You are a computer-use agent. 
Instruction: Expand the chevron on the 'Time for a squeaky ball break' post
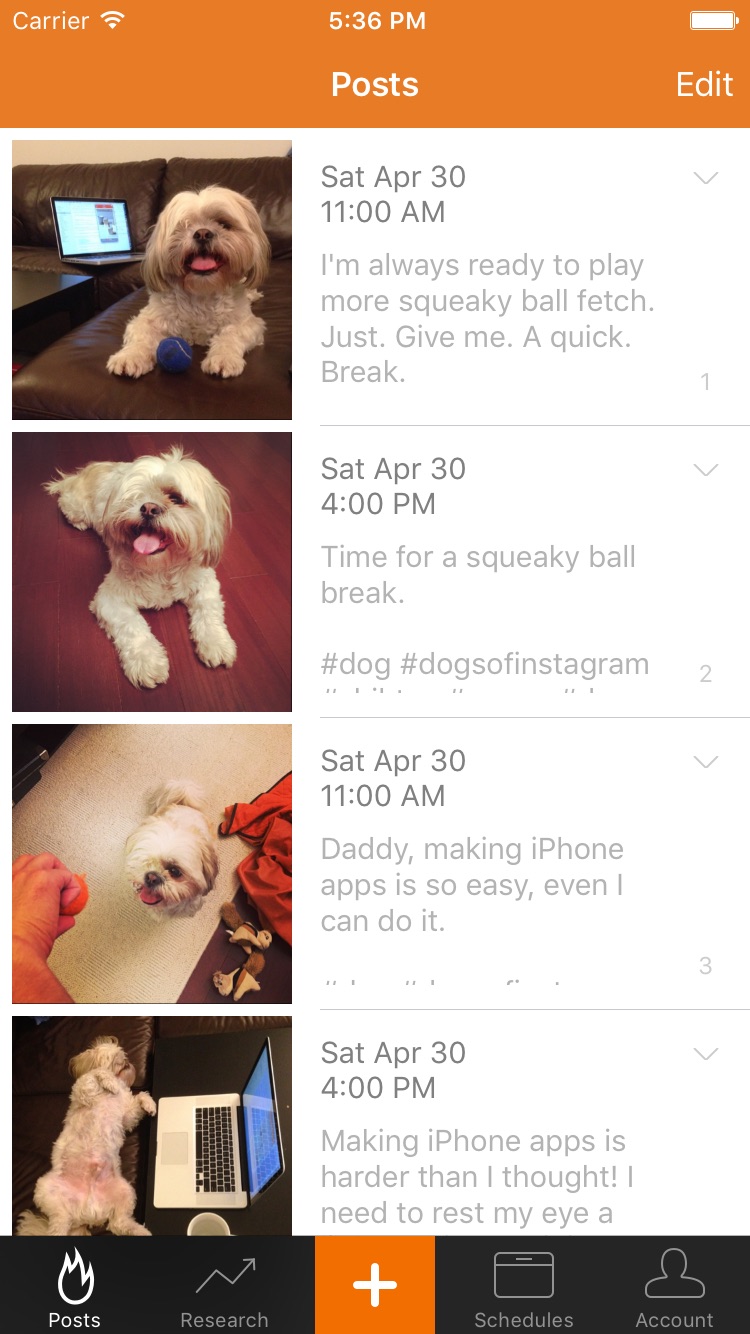click(x=706, y=470)
